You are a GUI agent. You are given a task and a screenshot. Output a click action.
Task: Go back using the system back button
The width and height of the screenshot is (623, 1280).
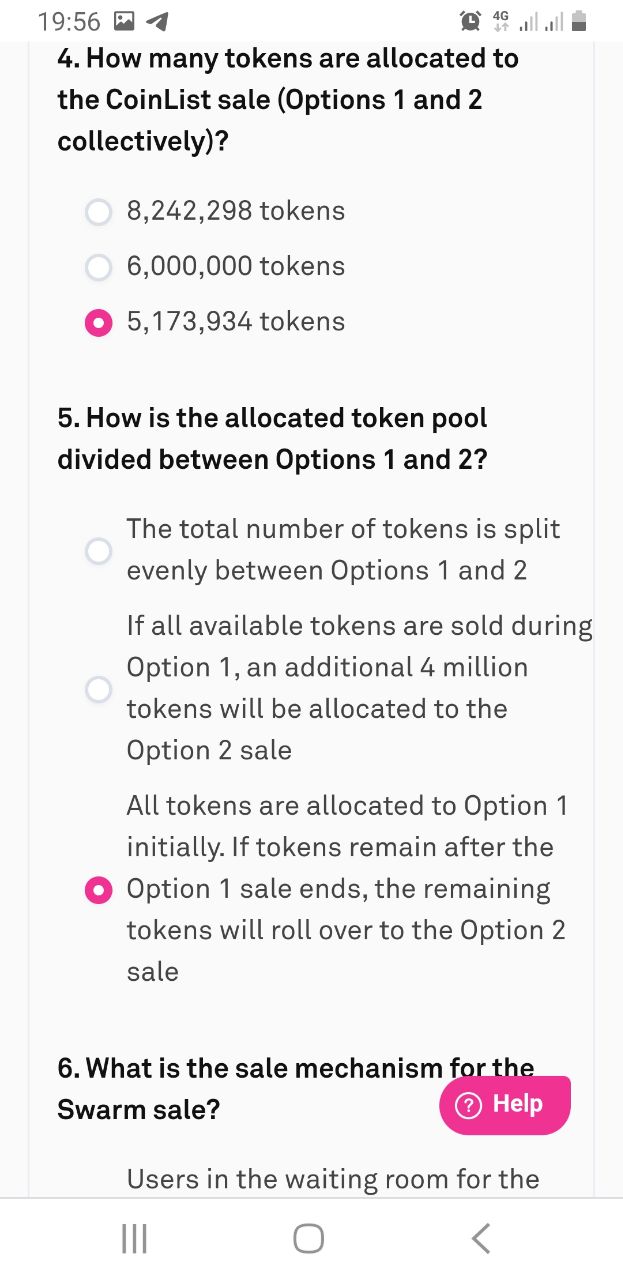click(x=481, y=1238)
